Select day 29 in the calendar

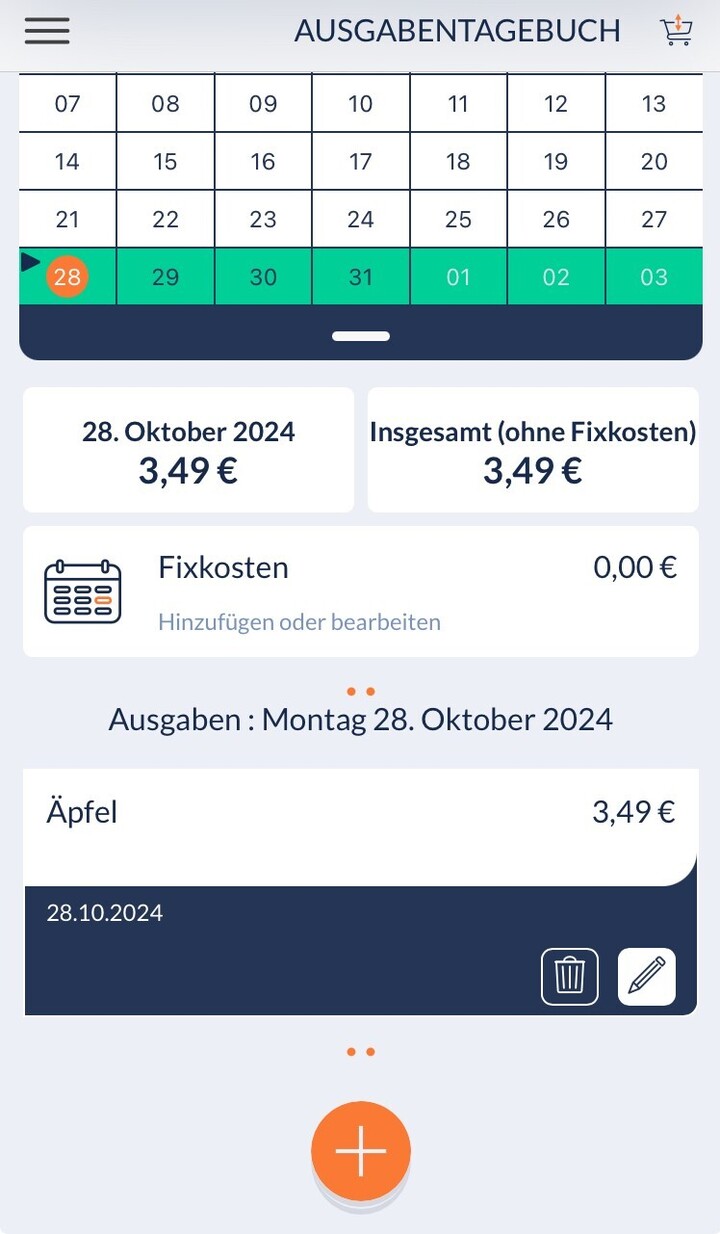point(165,277)
